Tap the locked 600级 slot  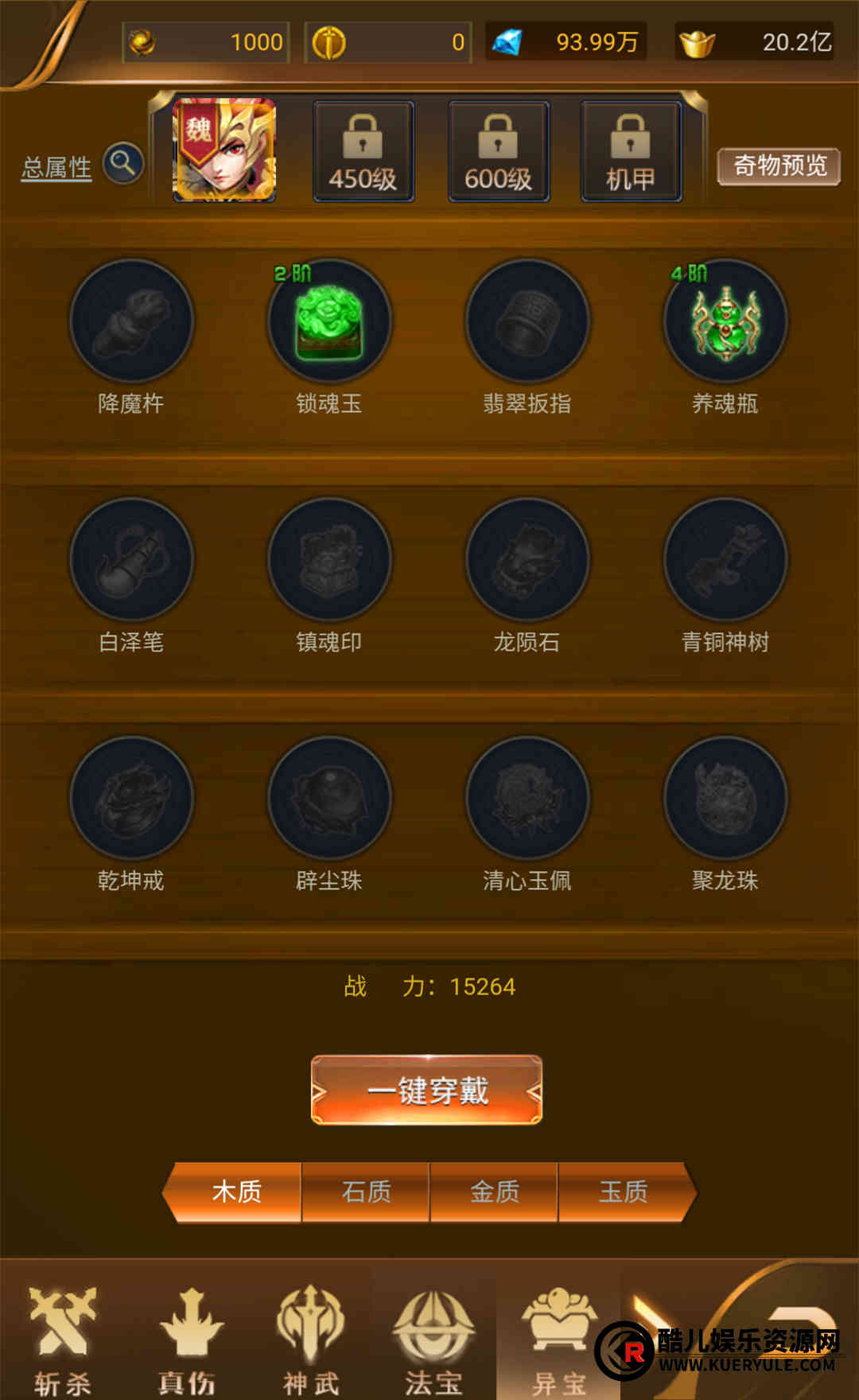(x=498, y=151)
